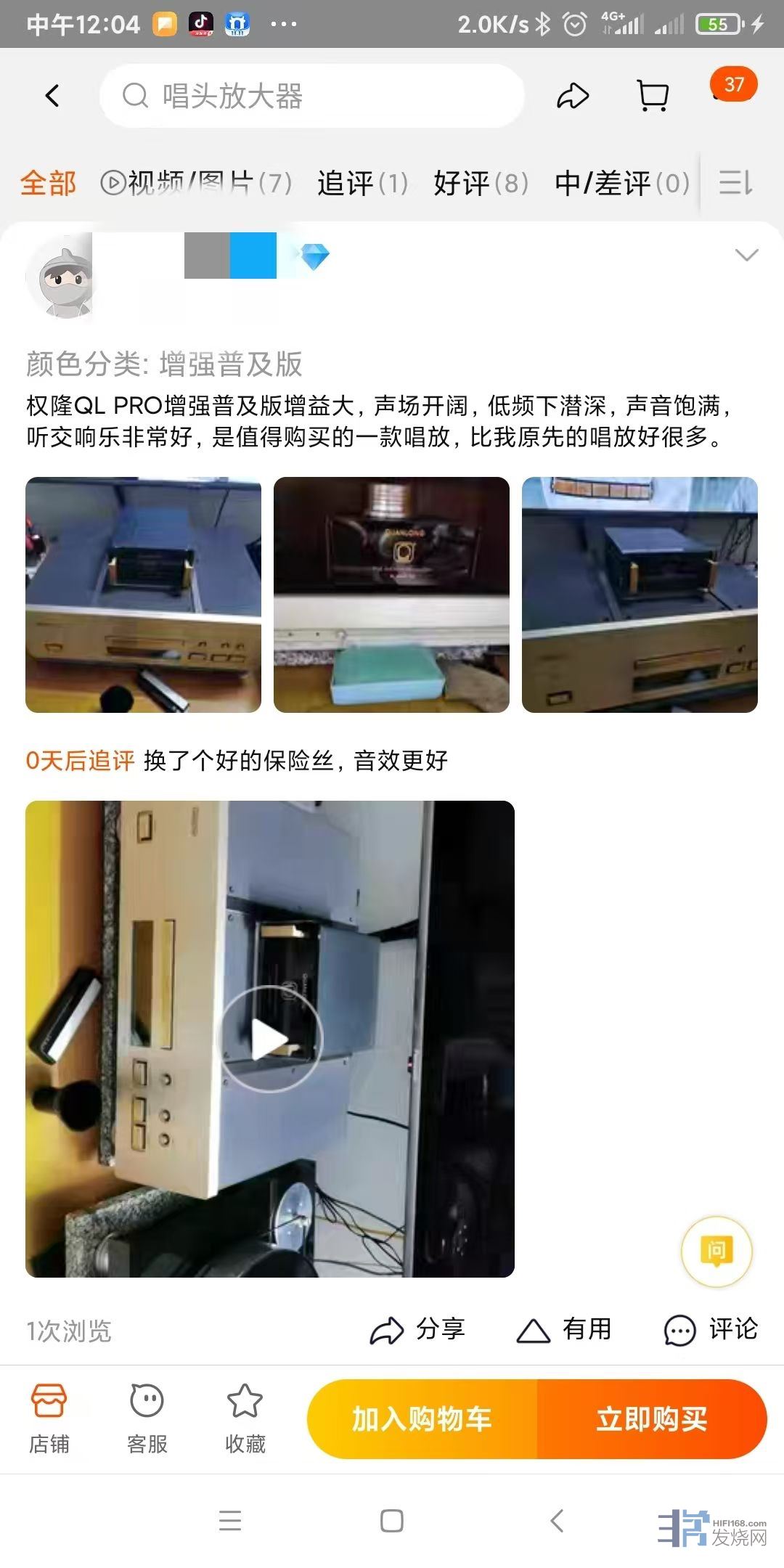Mark this review as 有用
This screenshot has height=1568, width=784.
[x=565, y=1330]
